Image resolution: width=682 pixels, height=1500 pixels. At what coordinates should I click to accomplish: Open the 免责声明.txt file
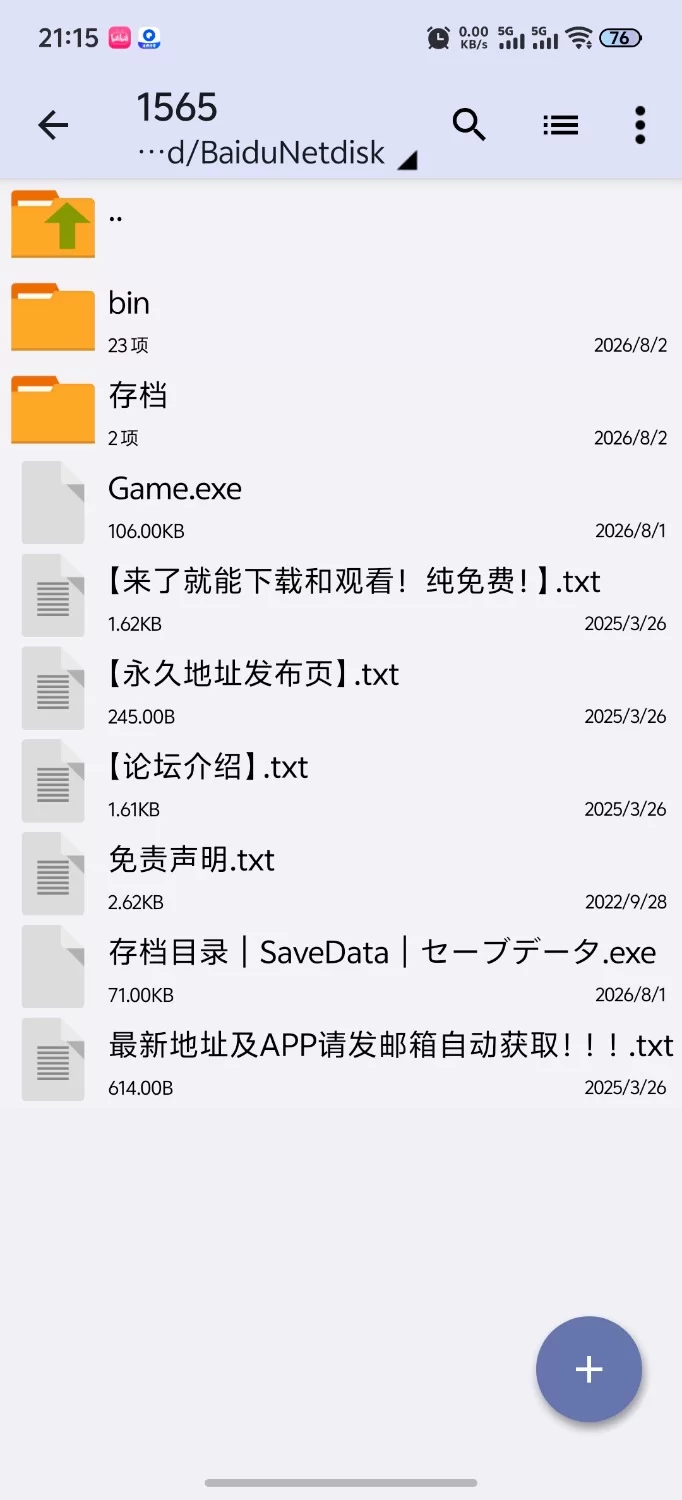(x=341, y=875)
